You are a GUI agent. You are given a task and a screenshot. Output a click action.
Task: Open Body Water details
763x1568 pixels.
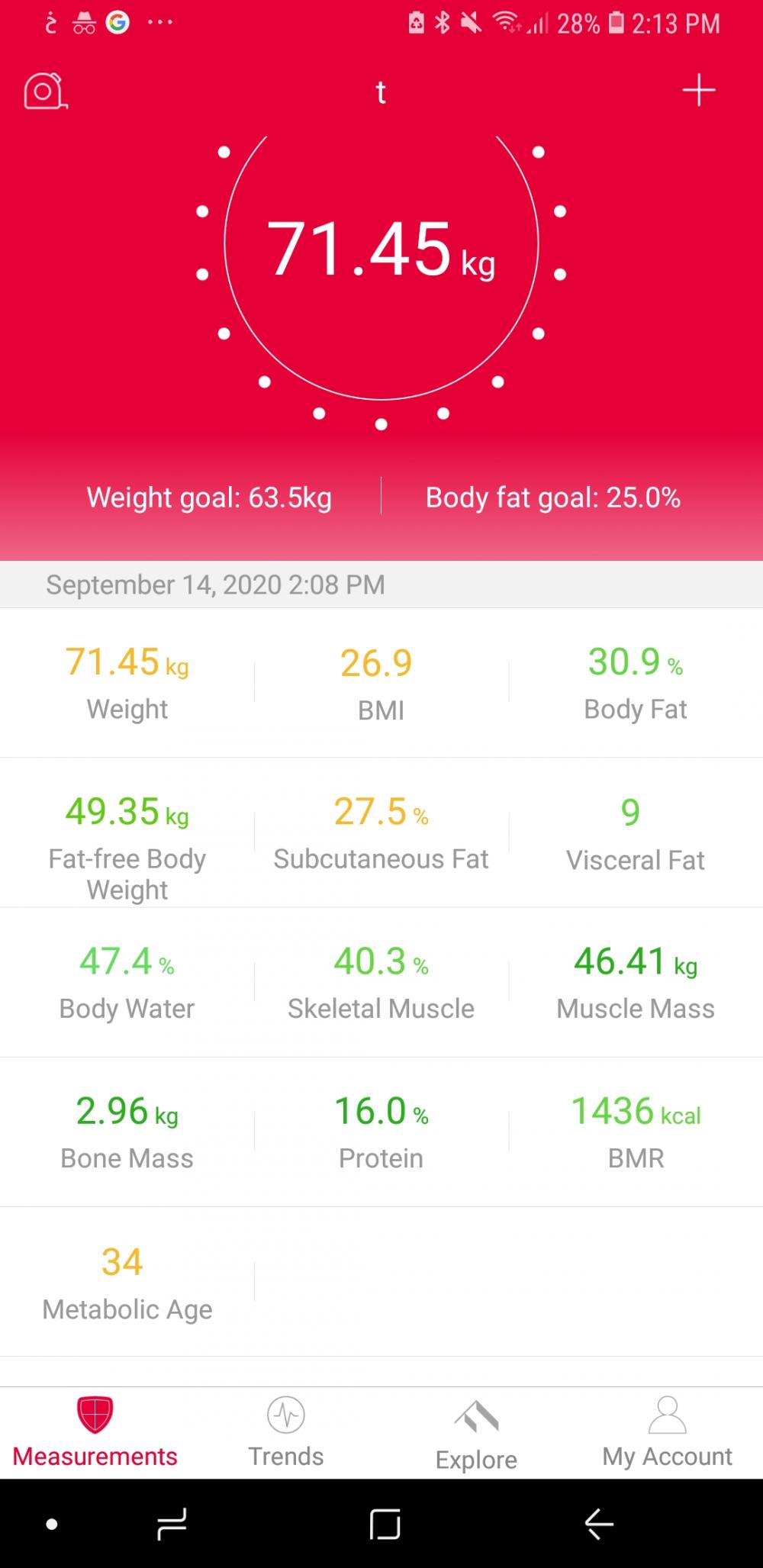[x=127, y=982]
